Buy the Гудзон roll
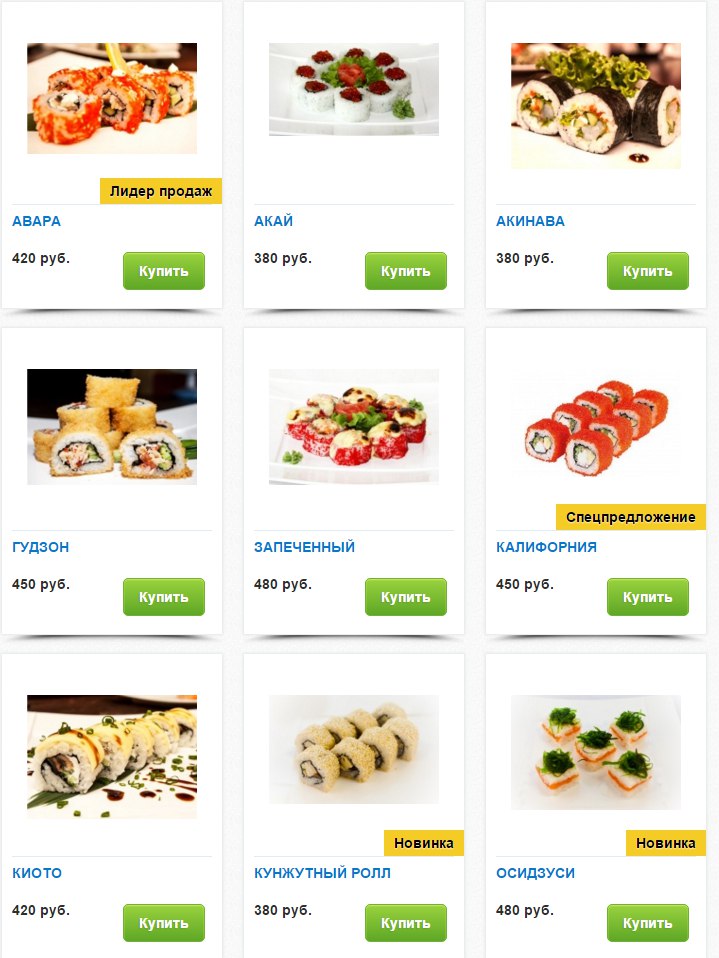The width and height of the screenshot is (719, 958). point(164,597)
